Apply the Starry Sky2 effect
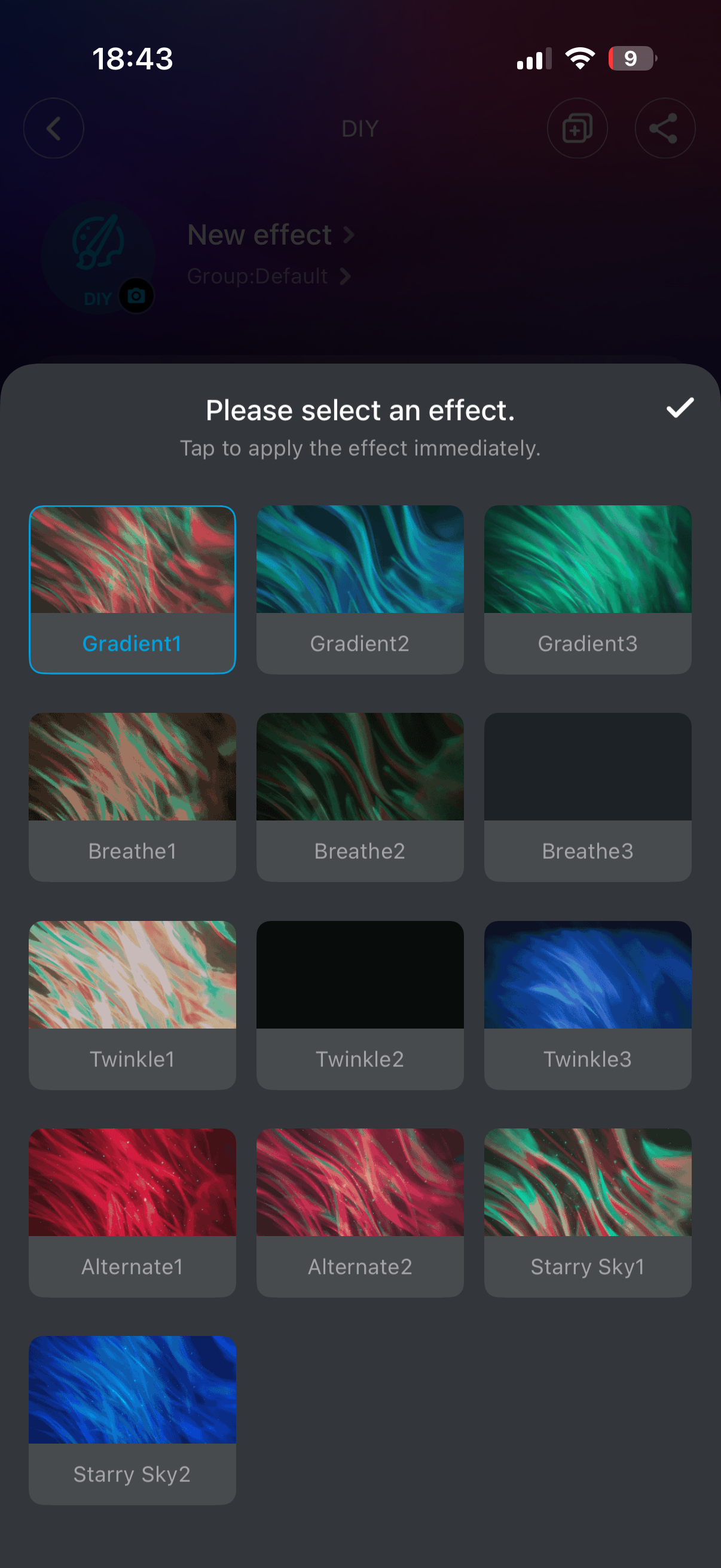The height and width of the screenshot is (1568, 721). (x=132, y=1420)
